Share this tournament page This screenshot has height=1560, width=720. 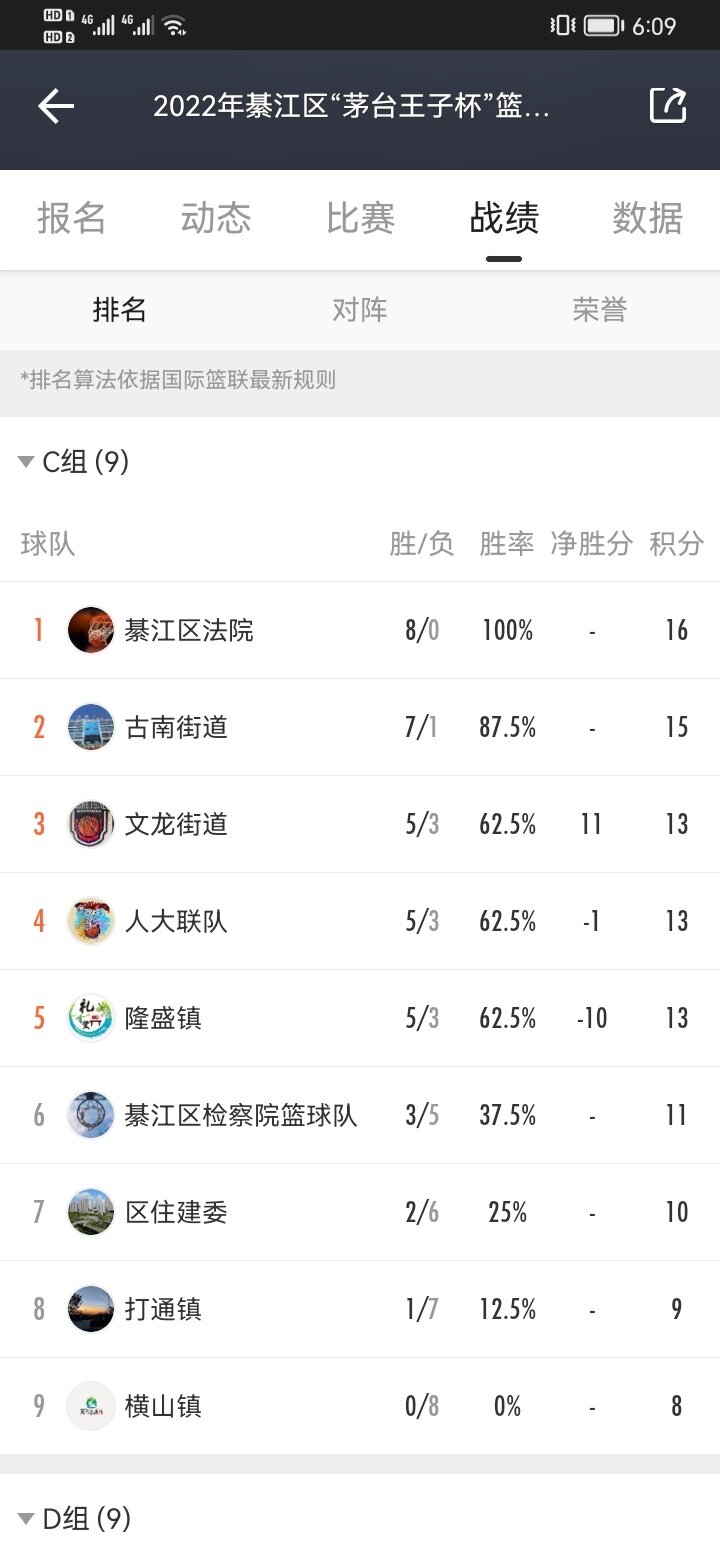pos(668,106)
